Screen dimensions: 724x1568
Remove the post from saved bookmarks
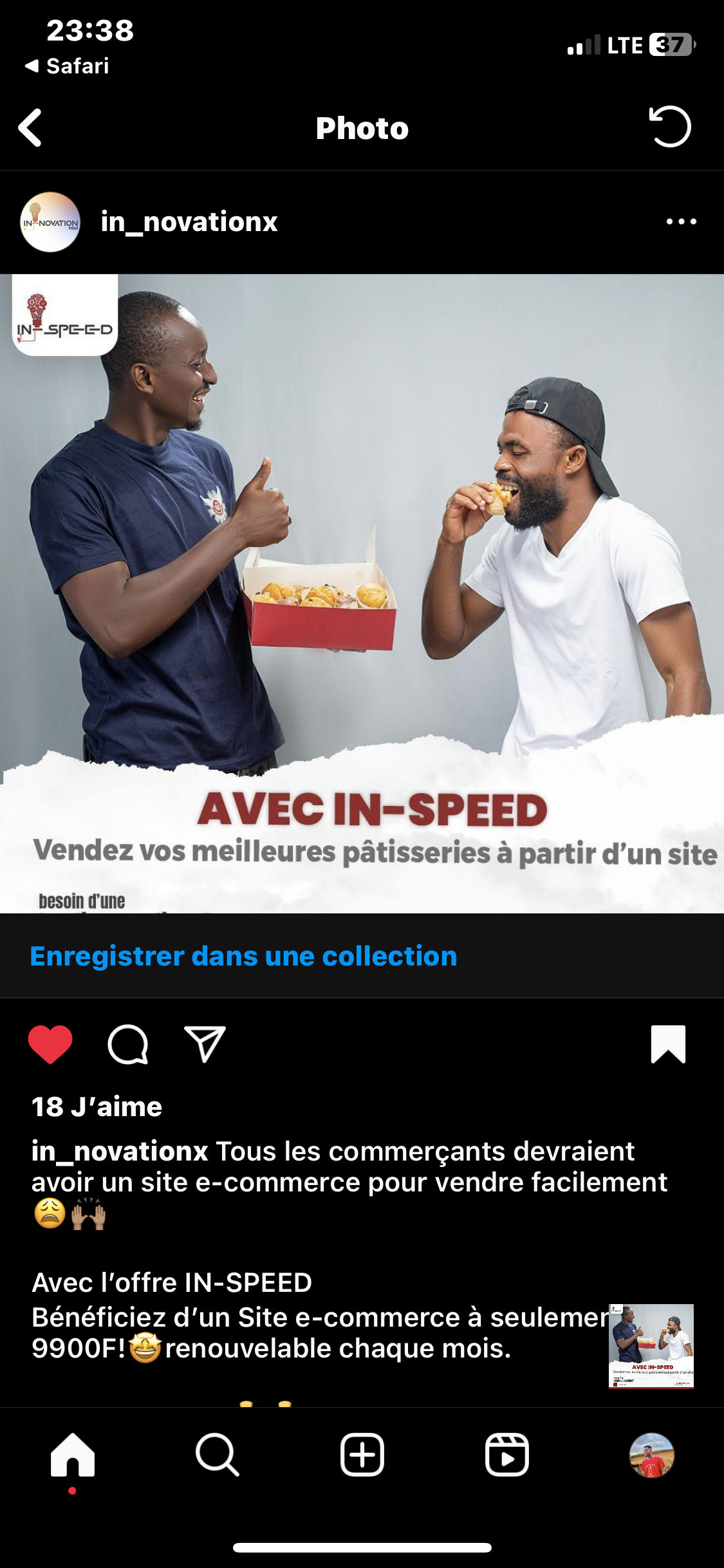[x=668, y=1044]
